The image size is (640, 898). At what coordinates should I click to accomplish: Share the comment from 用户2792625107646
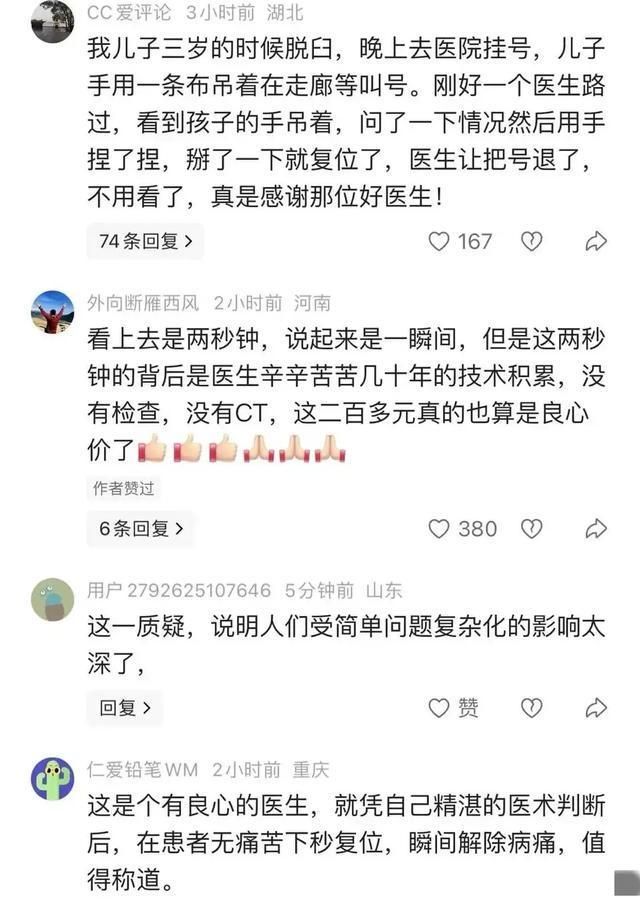coord(596,708)
